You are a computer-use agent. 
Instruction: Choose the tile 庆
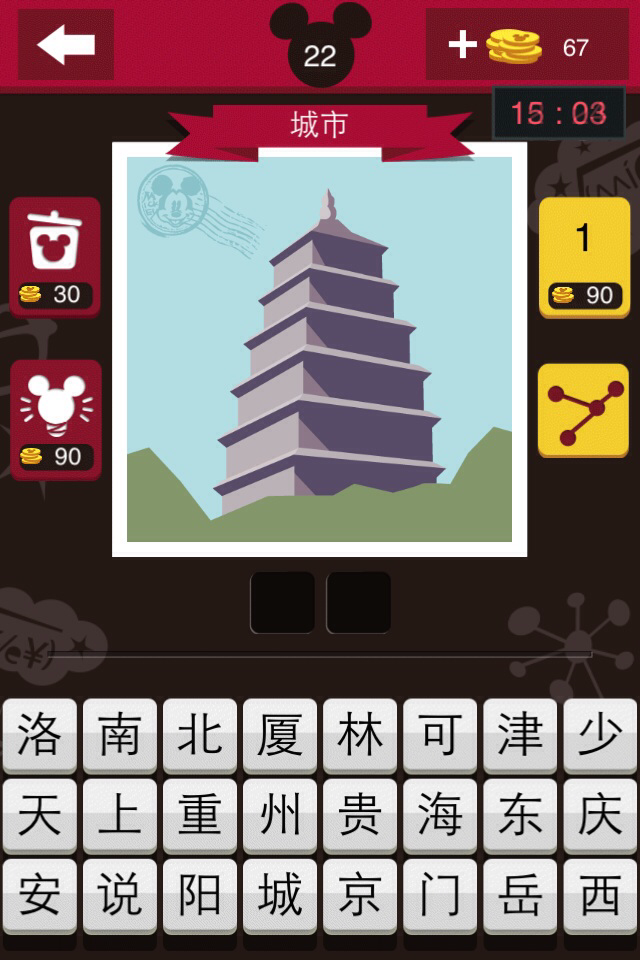tap(600, 816)
